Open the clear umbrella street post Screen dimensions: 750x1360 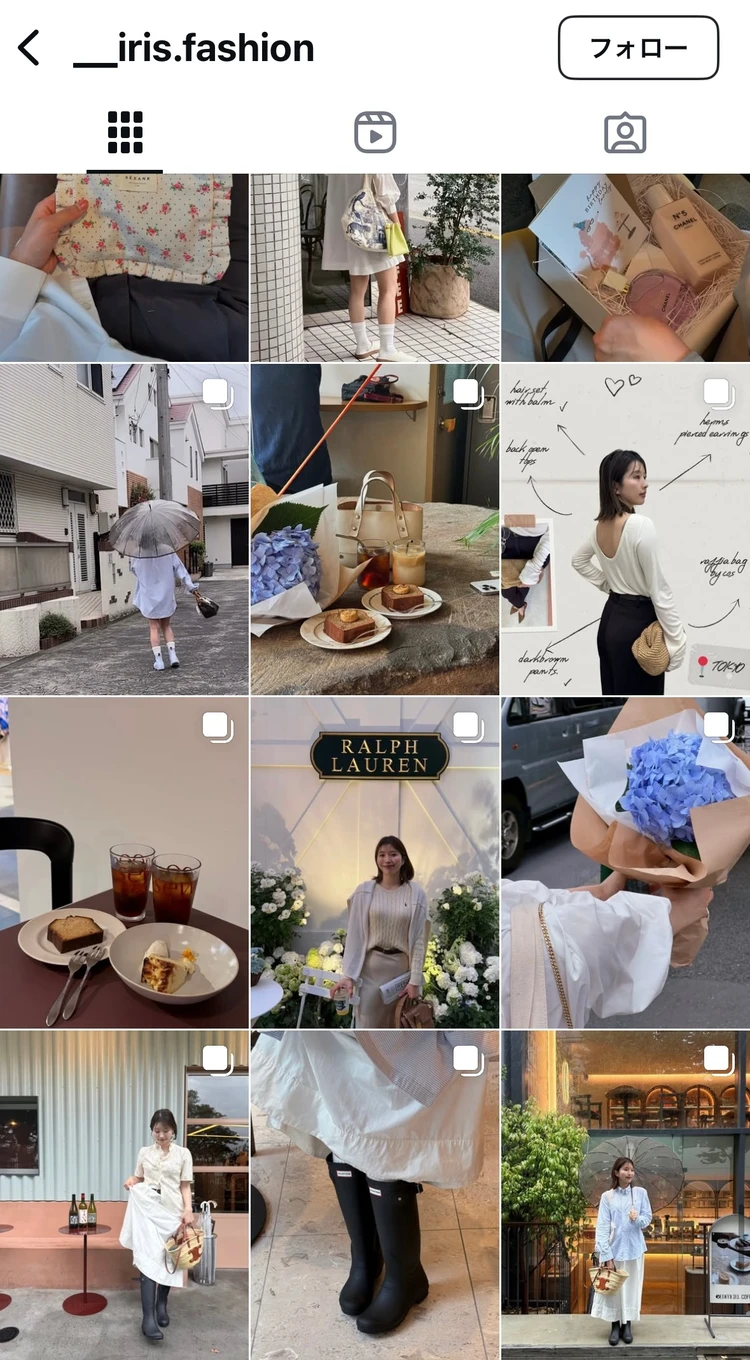(x=124, y=530)
